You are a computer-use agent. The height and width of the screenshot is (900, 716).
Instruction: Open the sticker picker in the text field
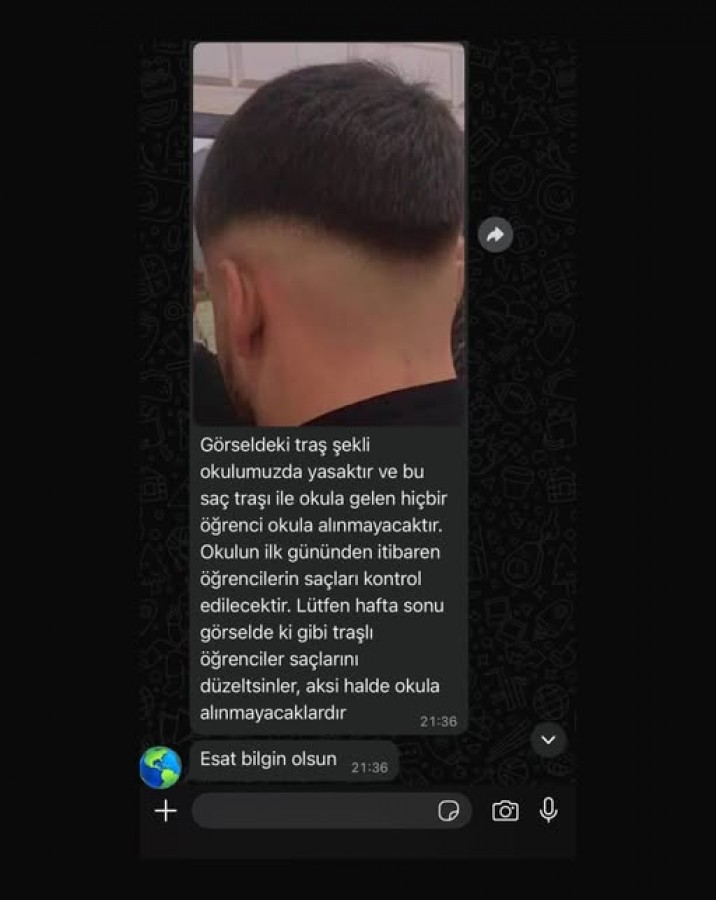449,811
